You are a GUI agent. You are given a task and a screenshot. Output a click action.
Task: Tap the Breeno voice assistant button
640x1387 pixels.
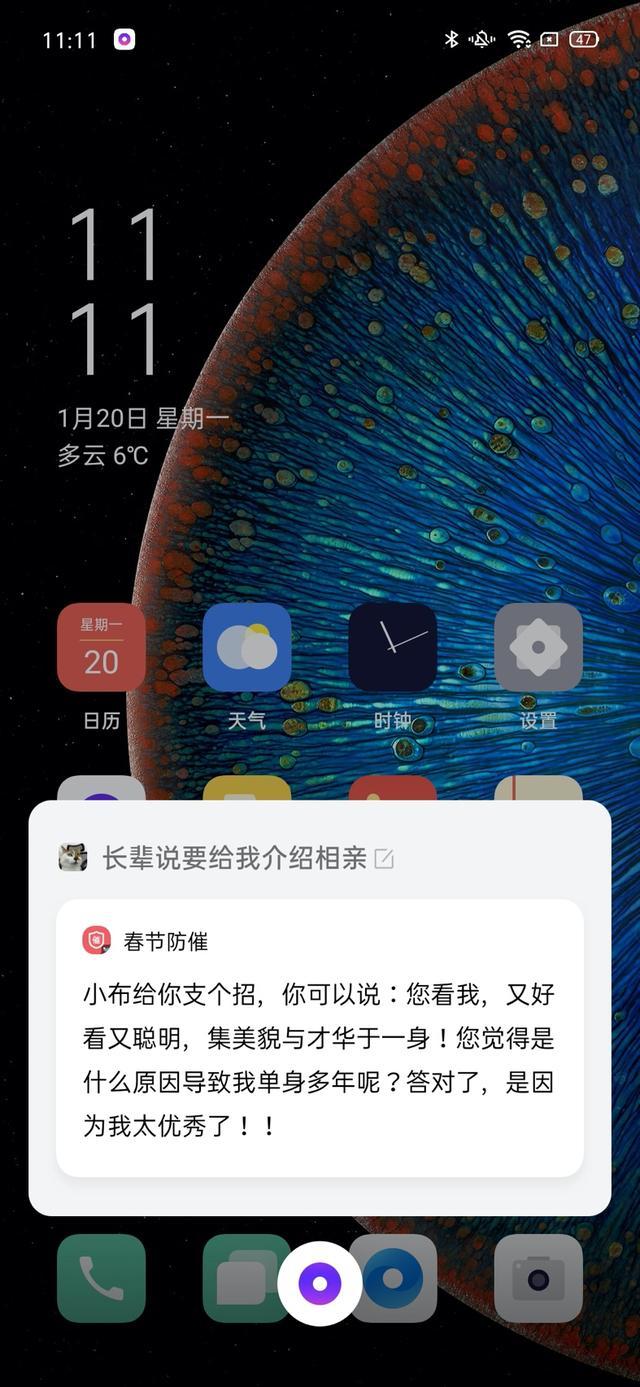click(320, 1283)
